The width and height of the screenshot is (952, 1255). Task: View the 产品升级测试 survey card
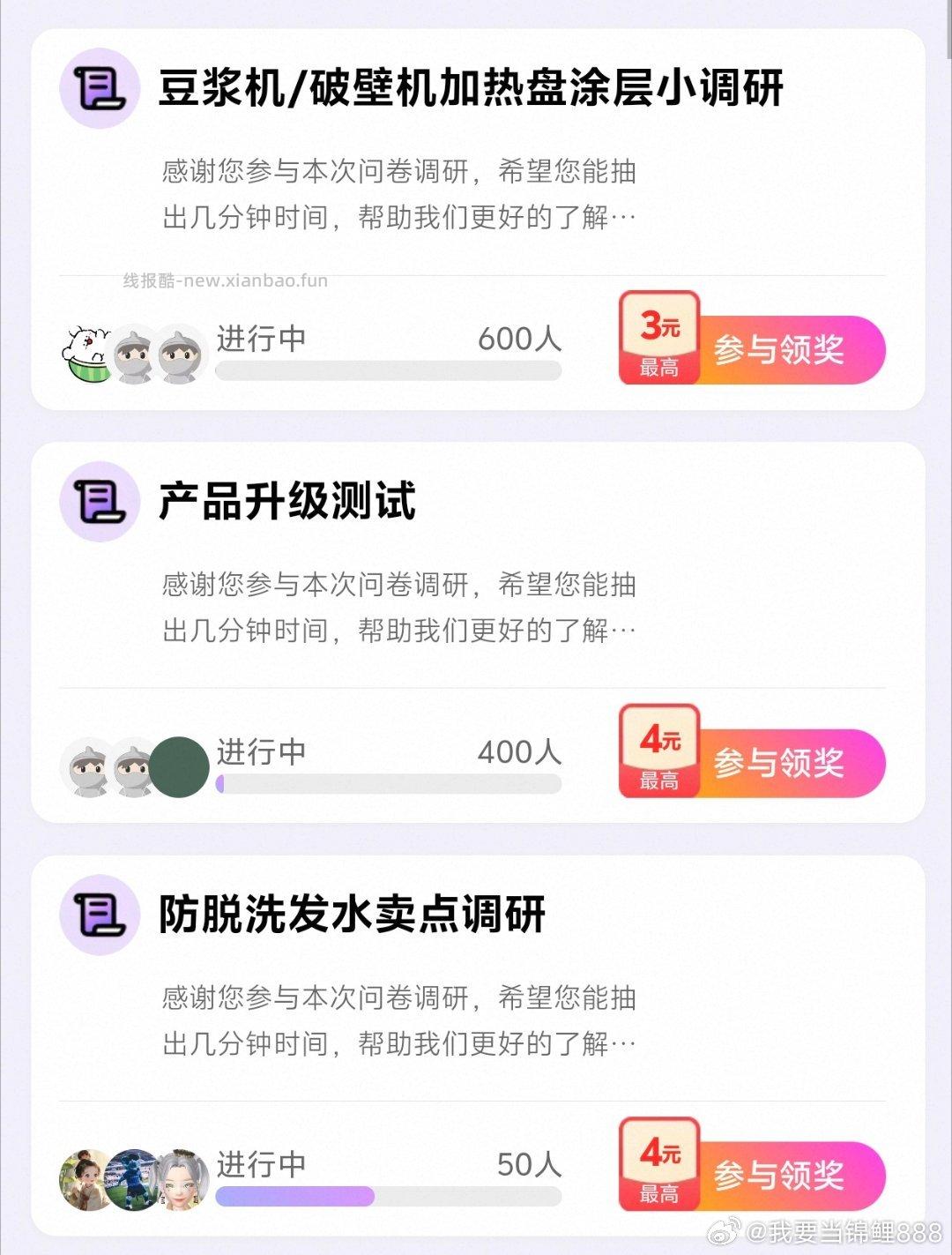tap(287, 502)
